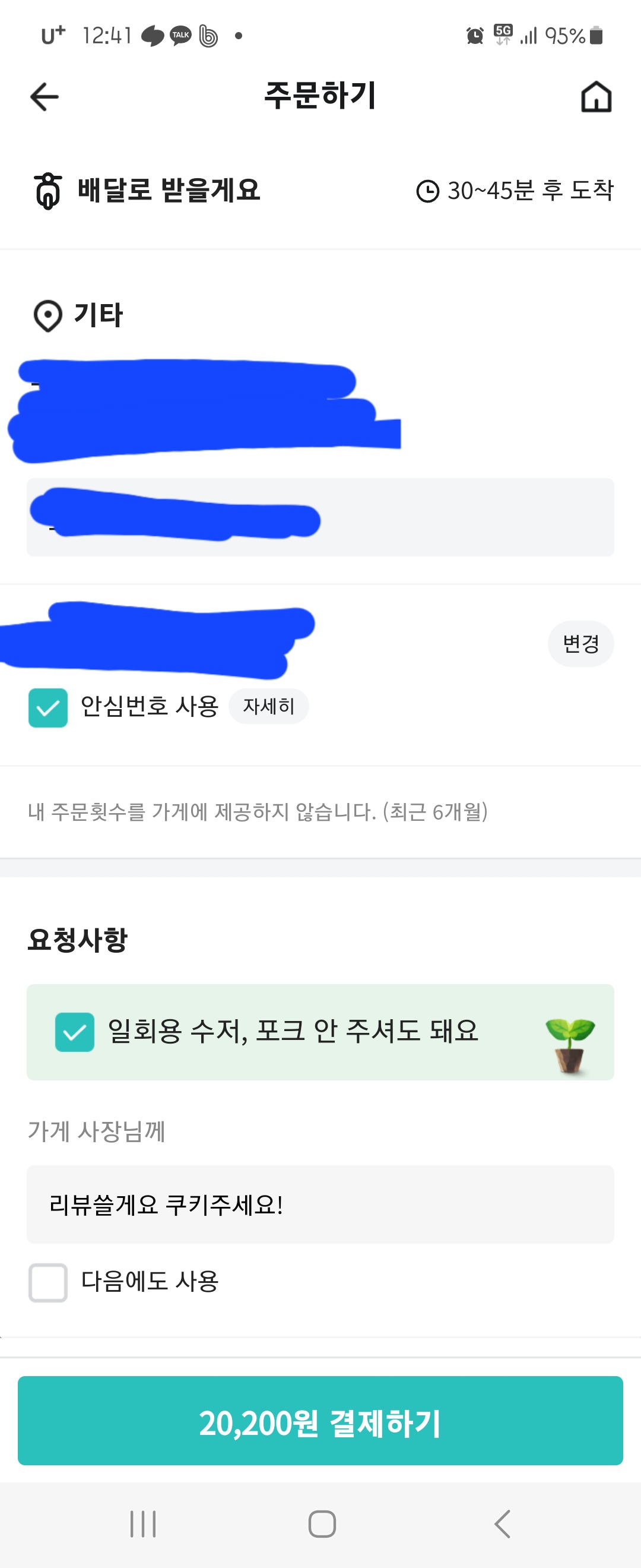Tap the system back button in navigation bar
This screenshot has width=641, height=1568.
pyautogui.click(x=502, y=1523)
